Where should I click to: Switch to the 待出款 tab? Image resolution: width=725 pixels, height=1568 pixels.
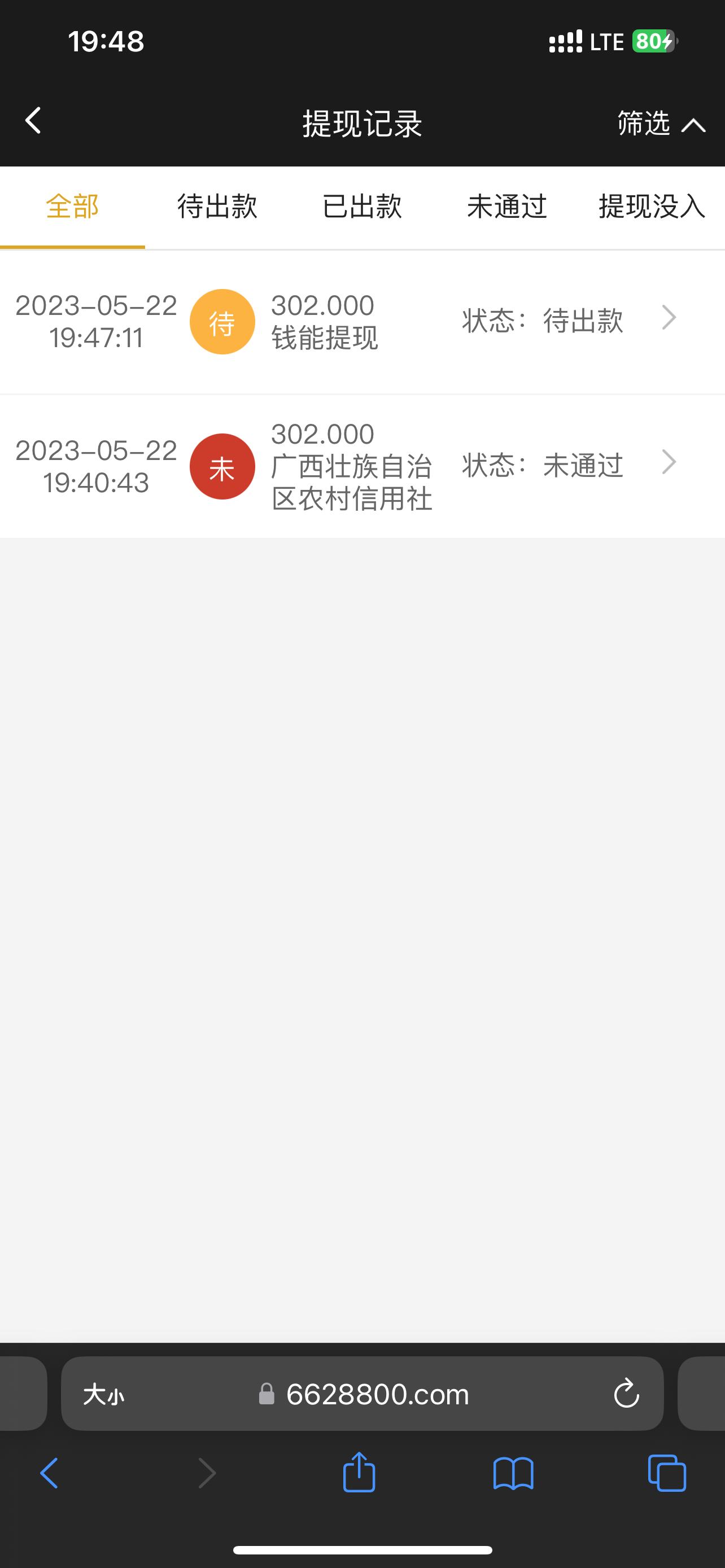[217, 207]
